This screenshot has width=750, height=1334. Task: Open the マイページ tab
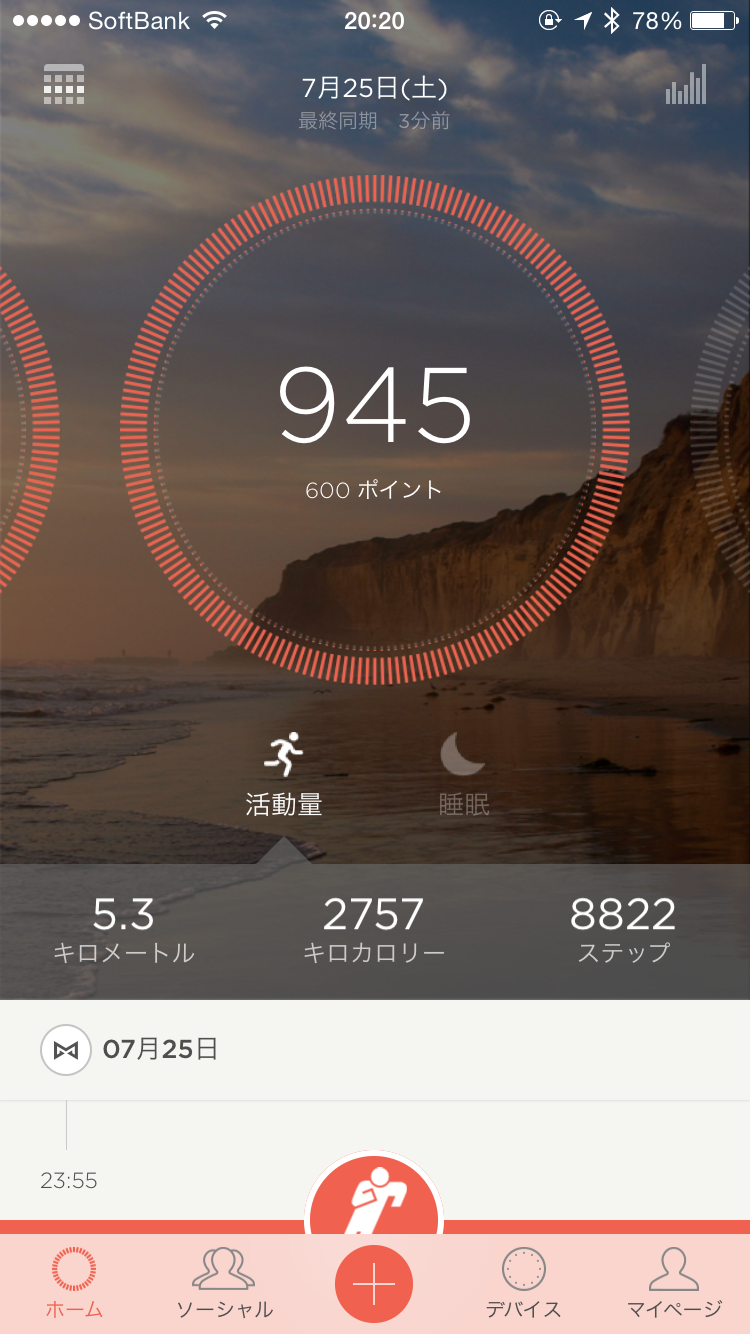[x=674, y=1283]
